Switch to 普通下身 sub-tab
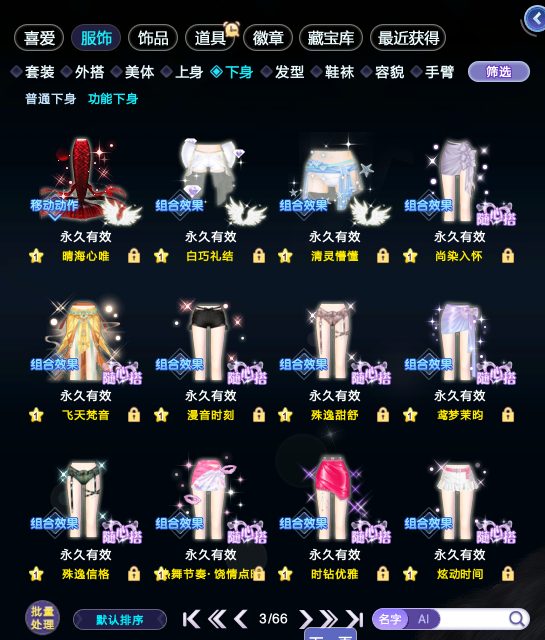545x640 pixels. (x=51, y=99)
